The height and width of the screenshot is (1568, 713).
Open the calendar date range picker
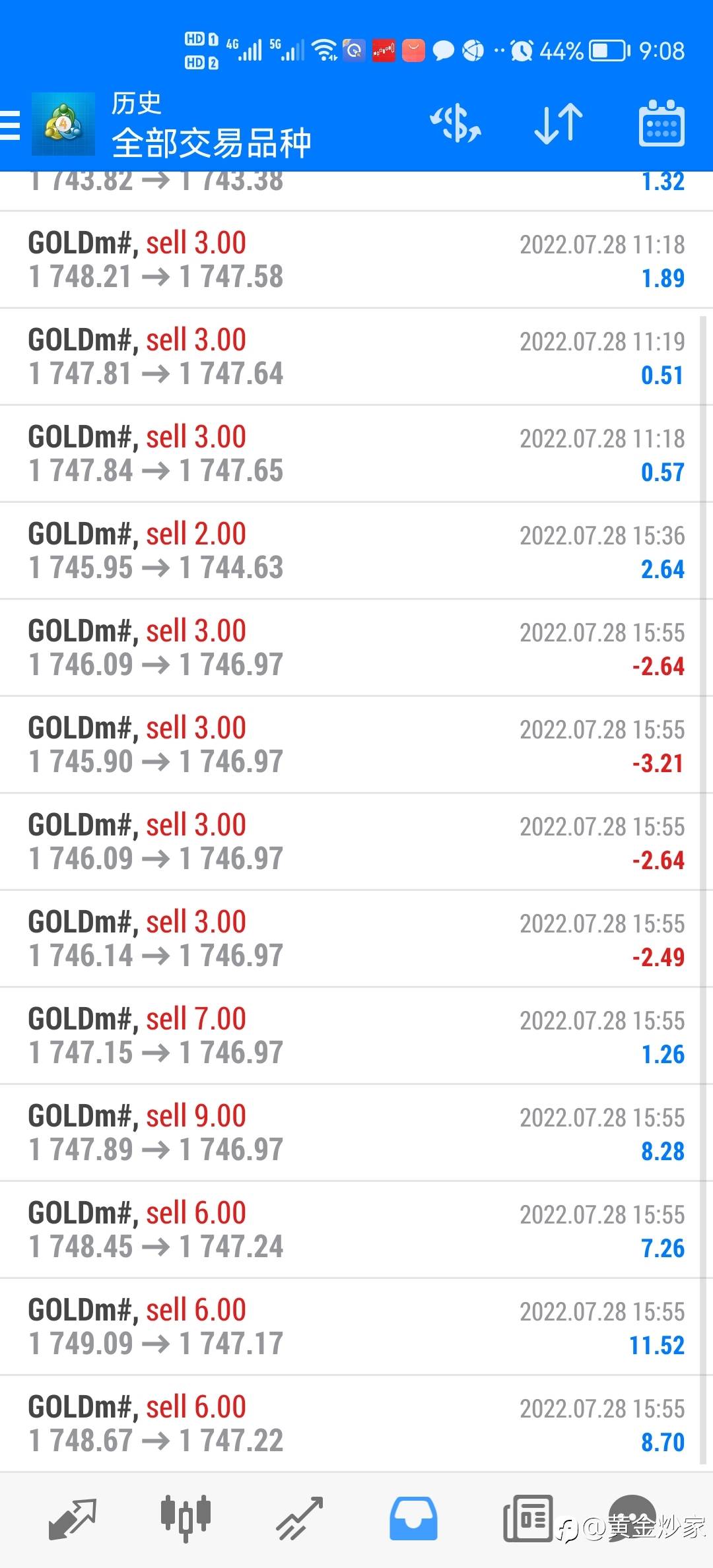click(662, 123)
